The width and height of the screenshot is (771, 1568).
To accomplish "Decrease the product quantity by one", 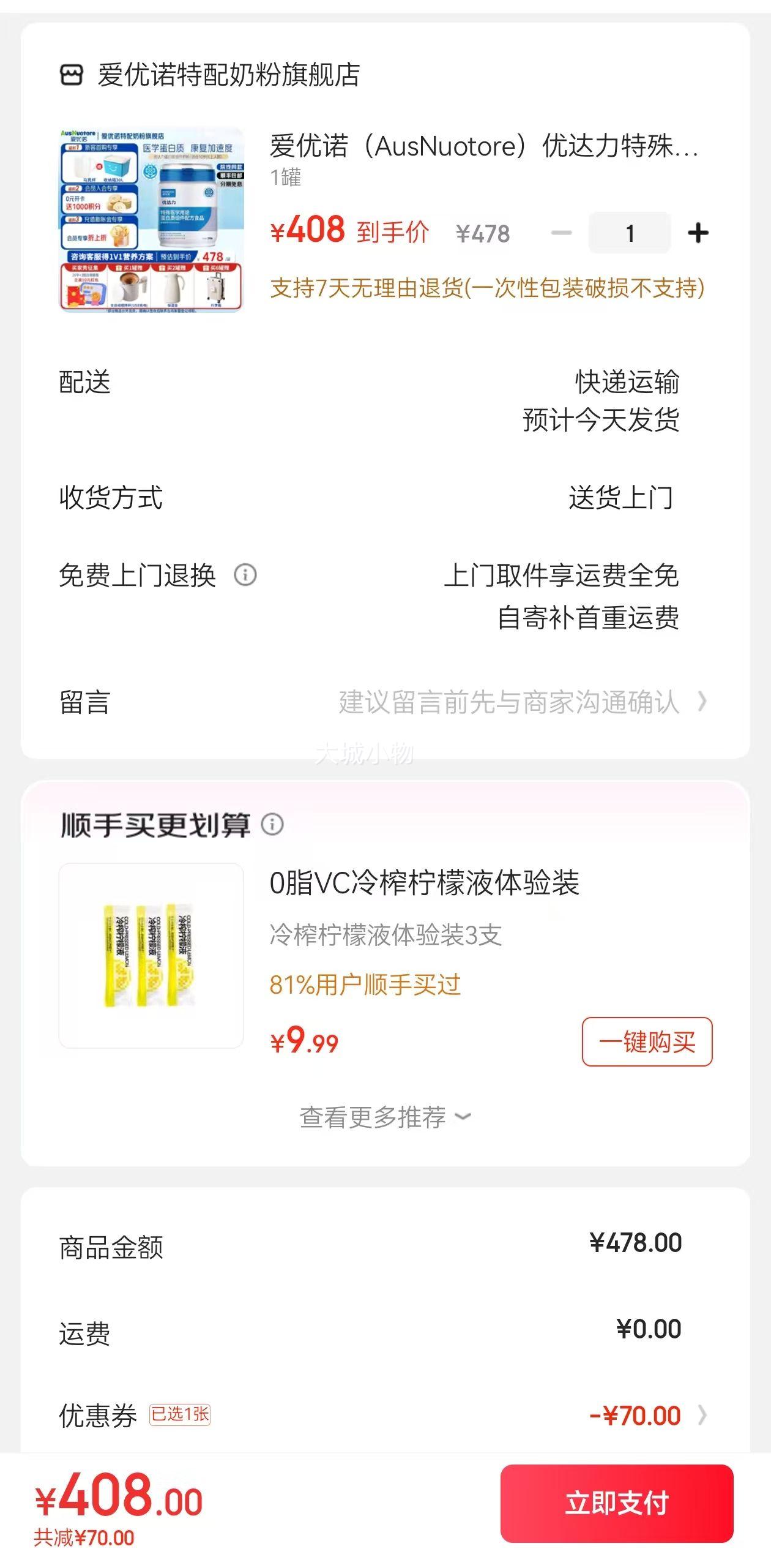I will click(561, 233).
